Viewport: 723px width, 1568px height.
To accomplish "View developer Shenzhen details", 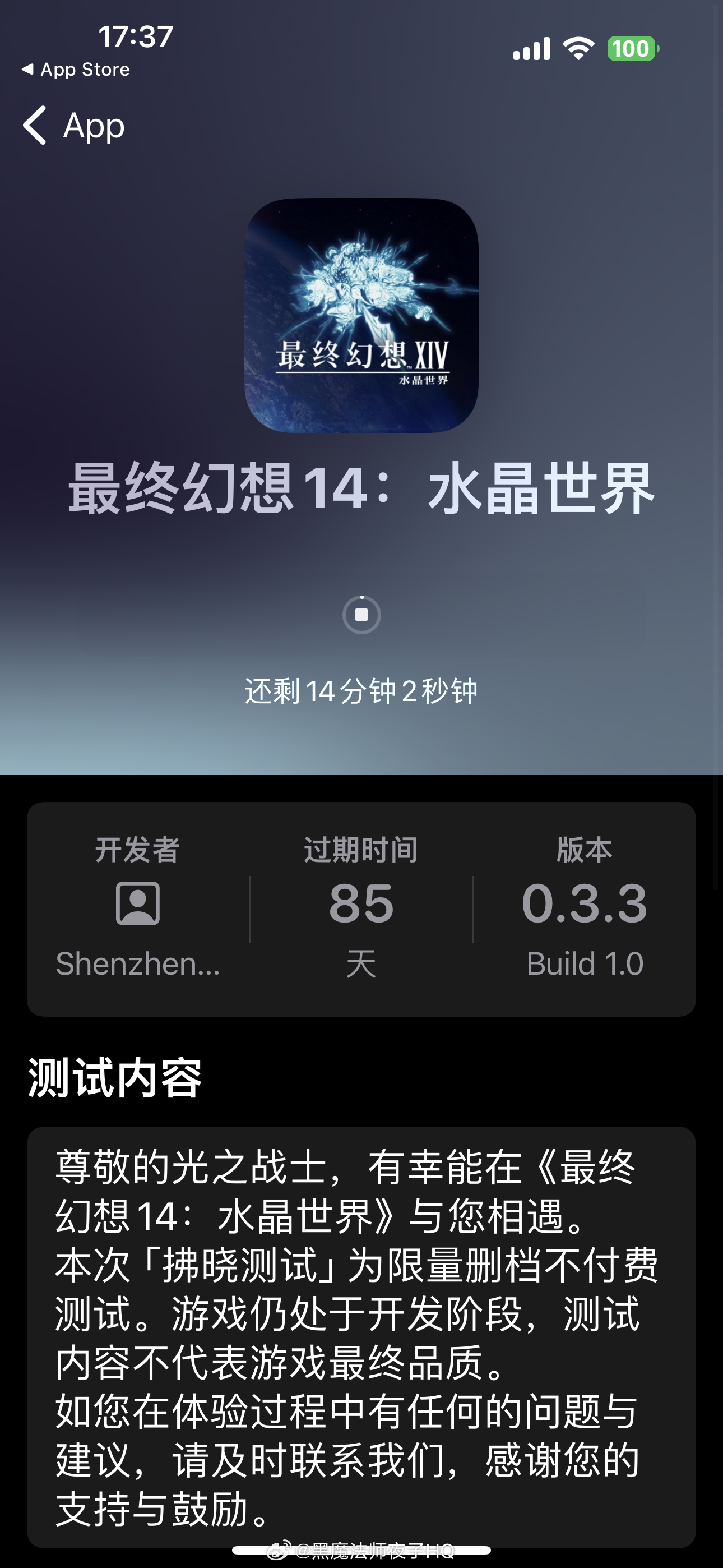I will pyautogui.click(x=138, y=909).
